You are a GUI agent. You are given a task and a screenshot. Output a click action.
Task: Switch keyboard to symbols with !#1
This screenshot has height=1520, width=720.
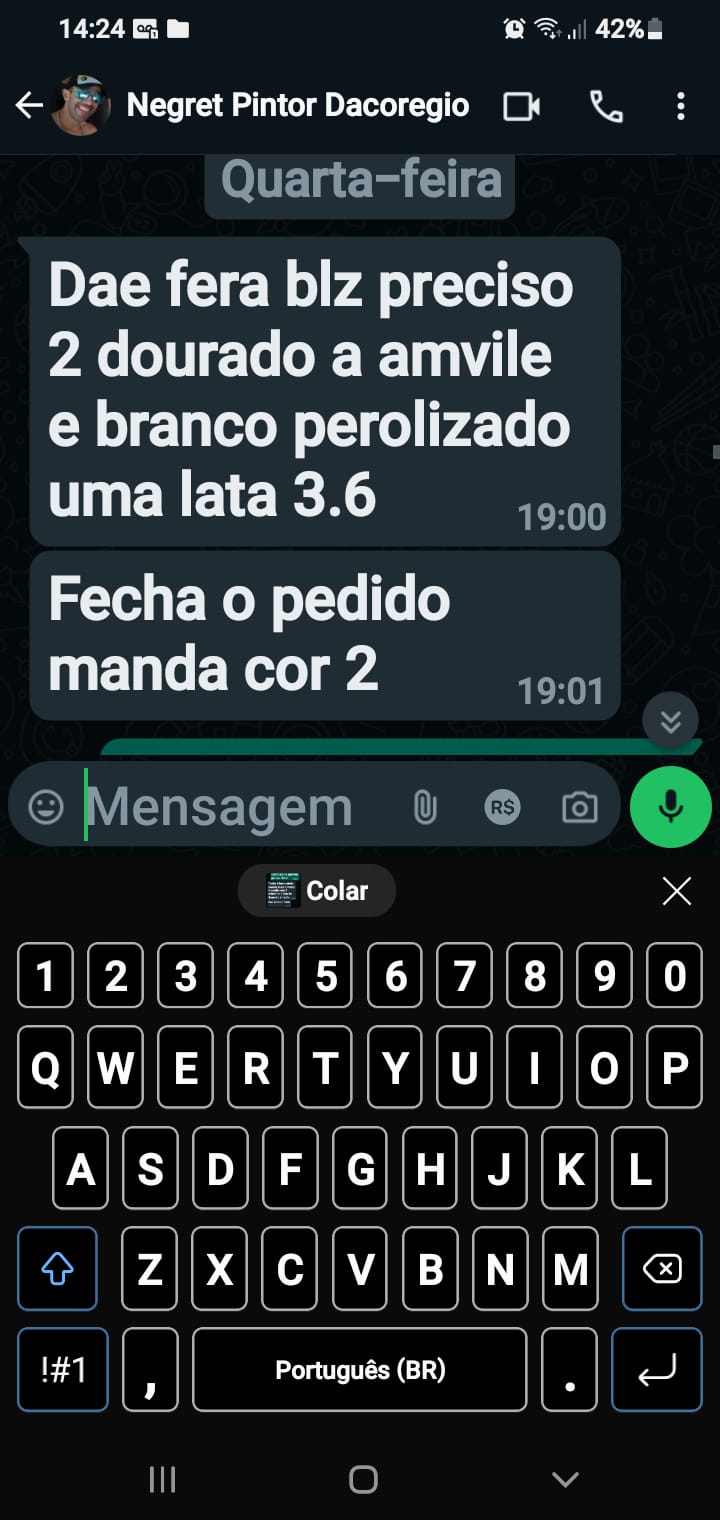63,1369
